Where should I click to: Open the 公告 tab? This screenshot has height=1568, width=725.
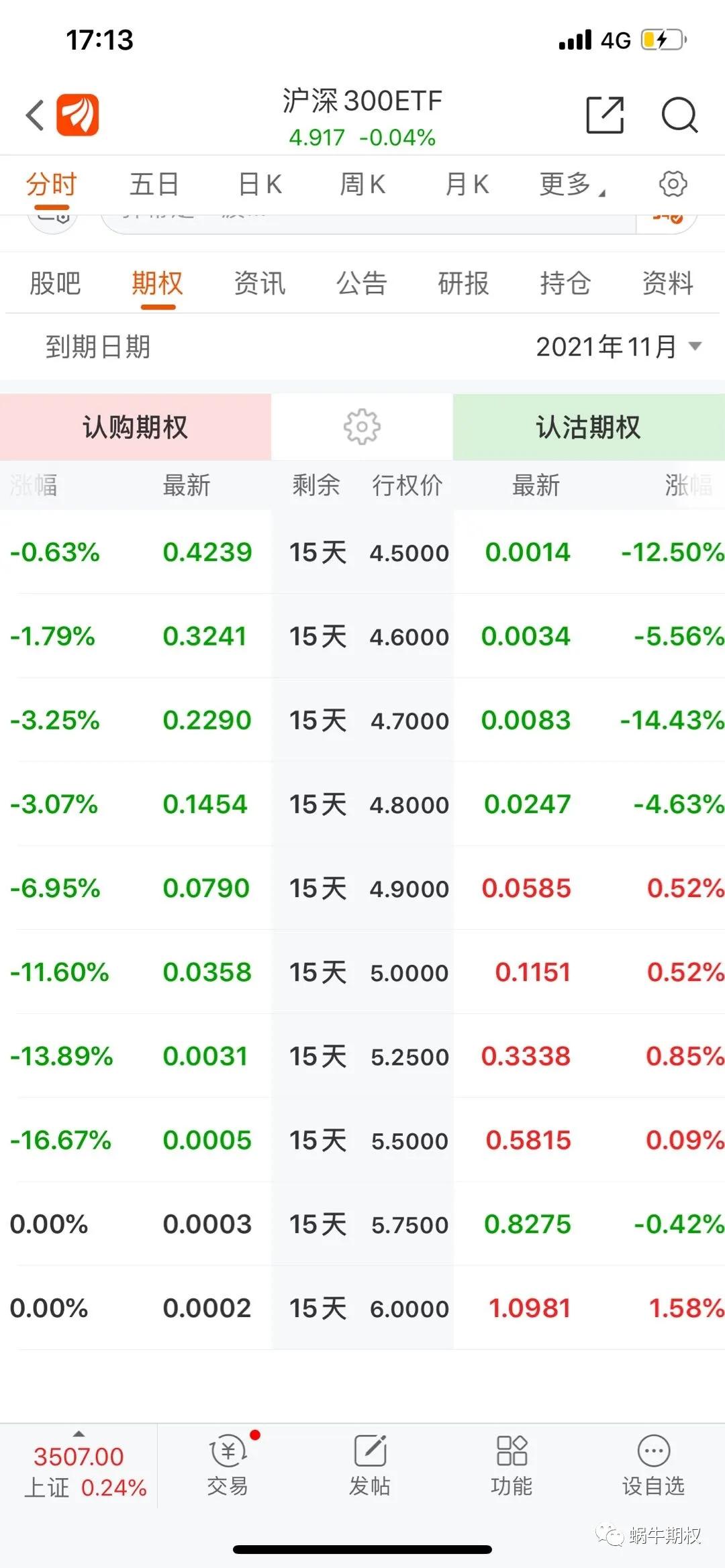point(361,283)
